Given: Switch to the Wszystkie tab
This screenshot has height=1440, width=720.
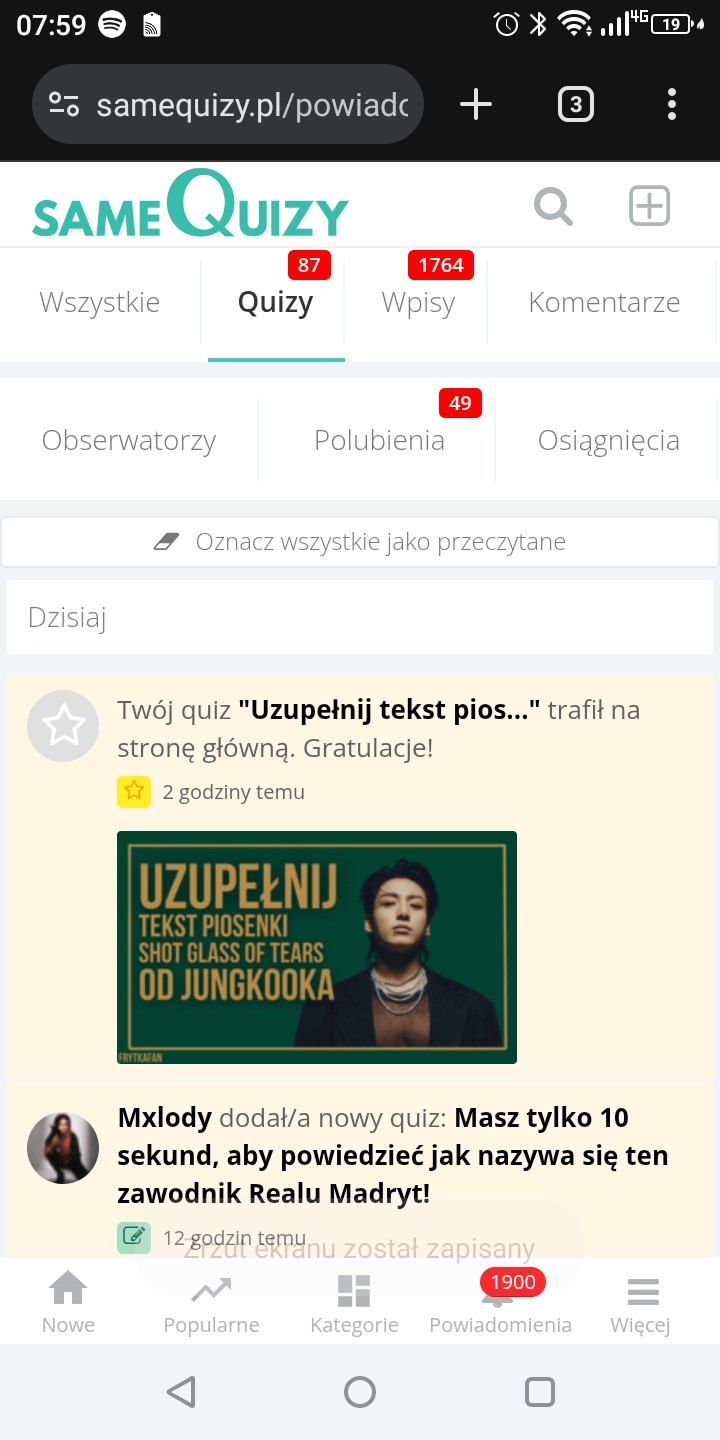Looking at the screenshot, I should pos(99,302).
